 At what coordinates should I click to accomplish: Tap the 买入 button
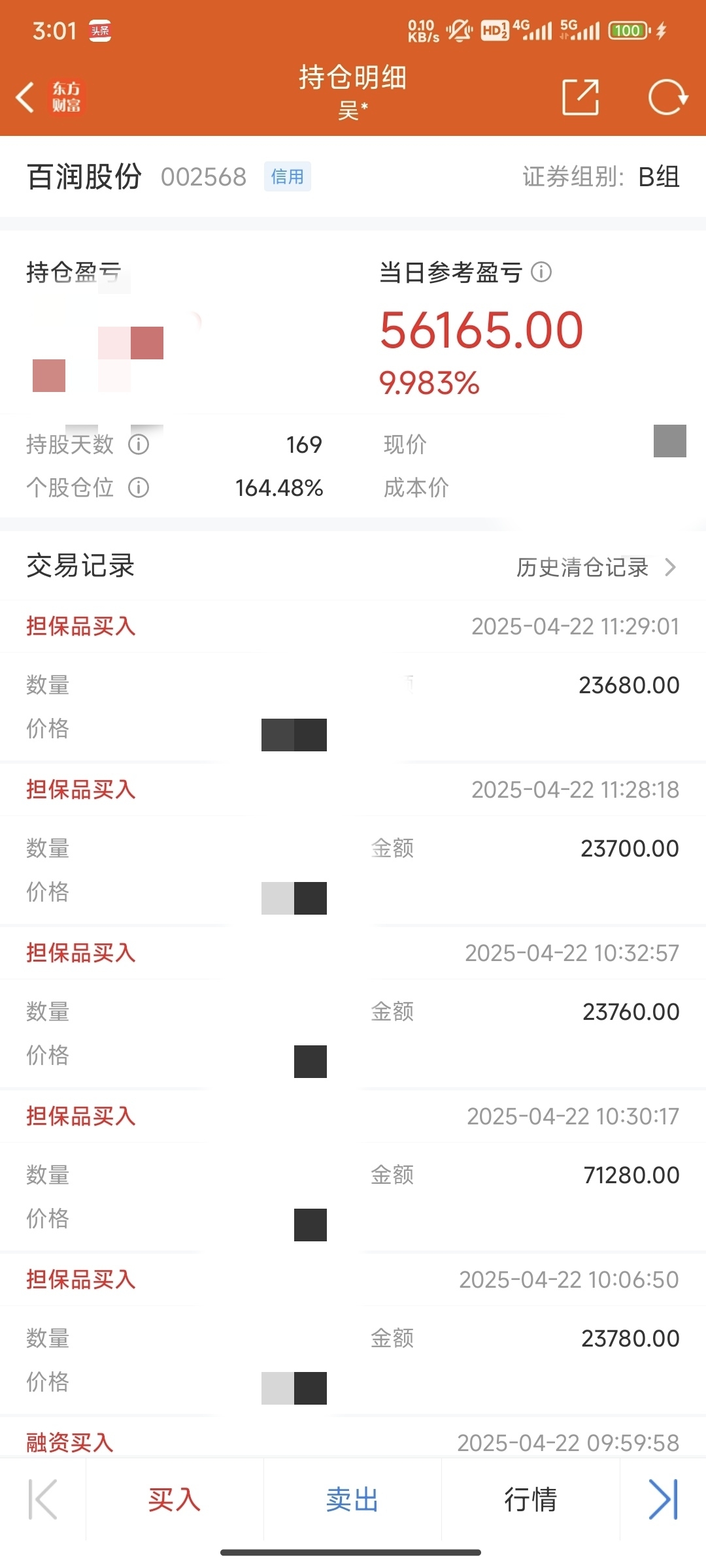pyautogui.click(x=175, y=1499)
